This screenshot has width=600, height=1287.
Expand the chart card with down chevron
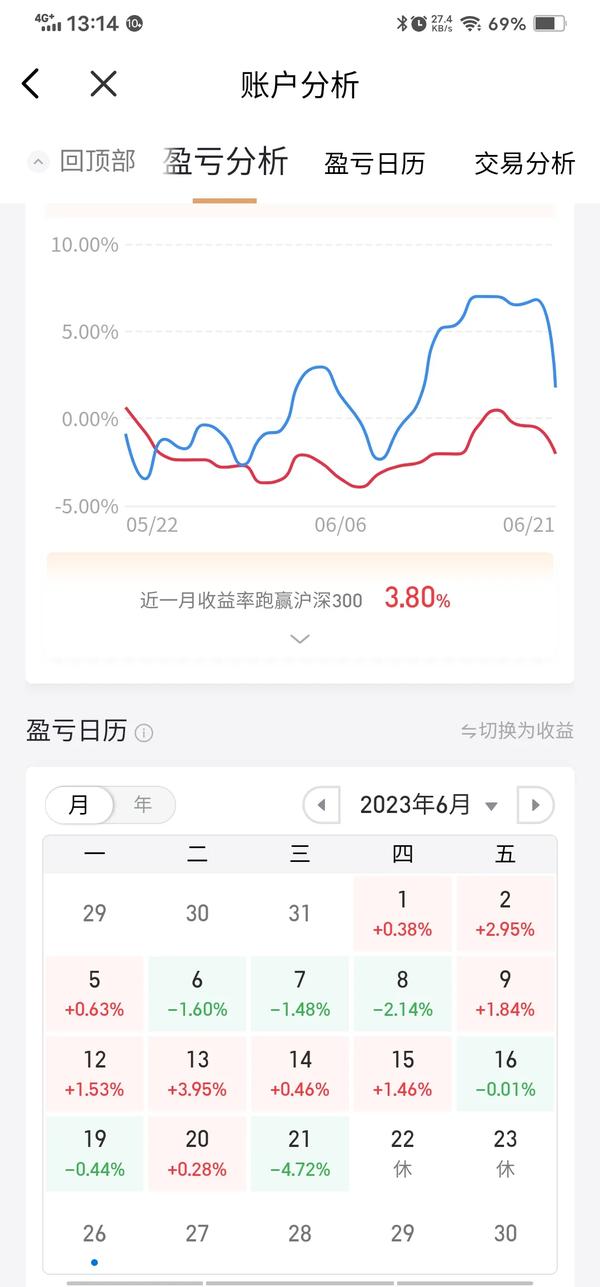click(300, 639)
